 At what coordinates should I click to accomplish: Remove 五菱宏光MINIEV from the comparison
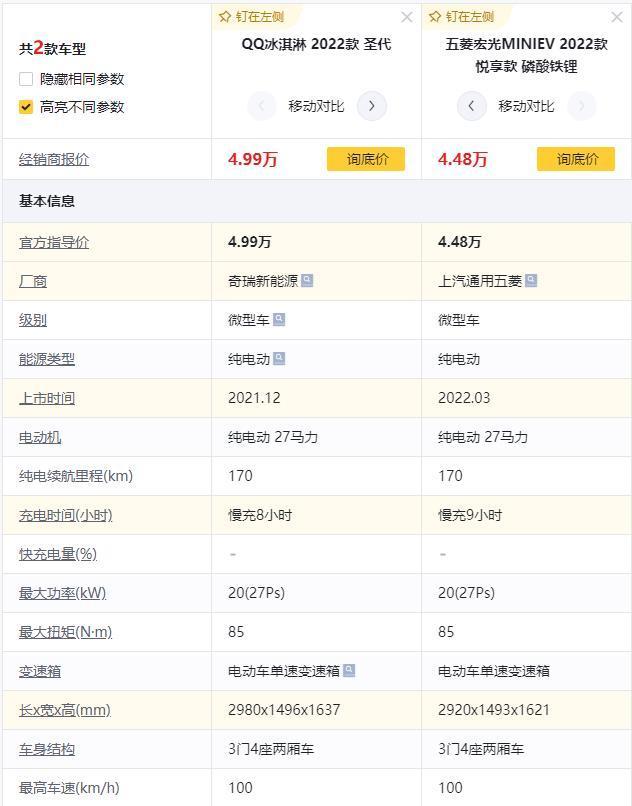(617, 17)
